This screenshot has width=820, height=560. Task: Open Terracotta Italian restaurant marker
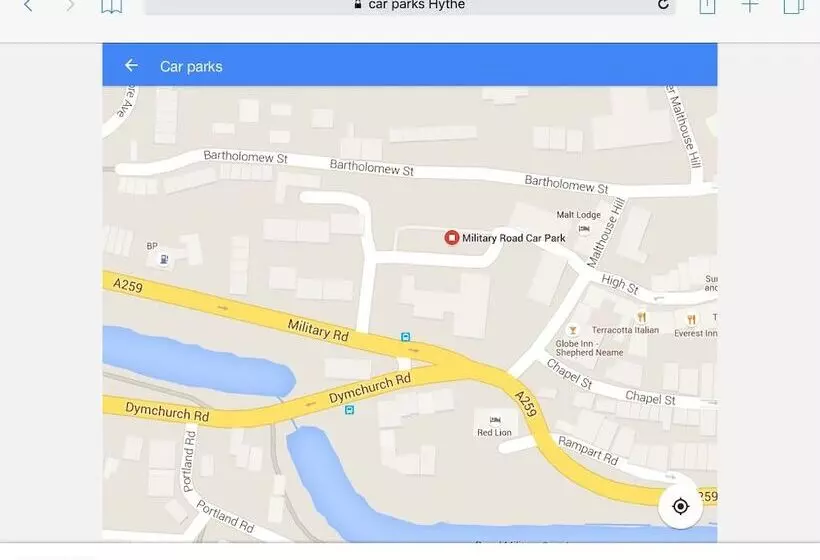(x=573, y=330)
